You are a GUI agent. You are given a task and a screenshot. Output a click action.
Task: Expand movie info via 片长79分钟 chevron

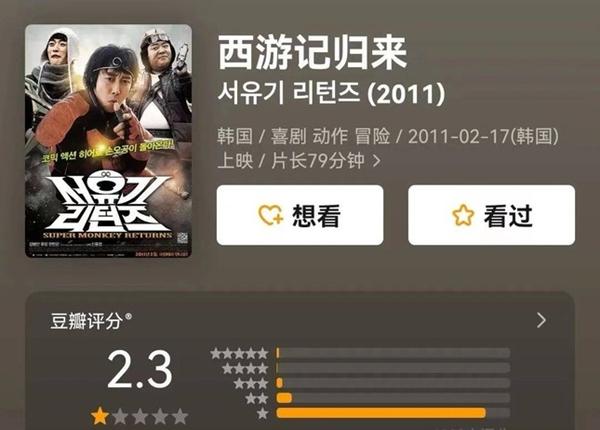(x=376, y=160)
